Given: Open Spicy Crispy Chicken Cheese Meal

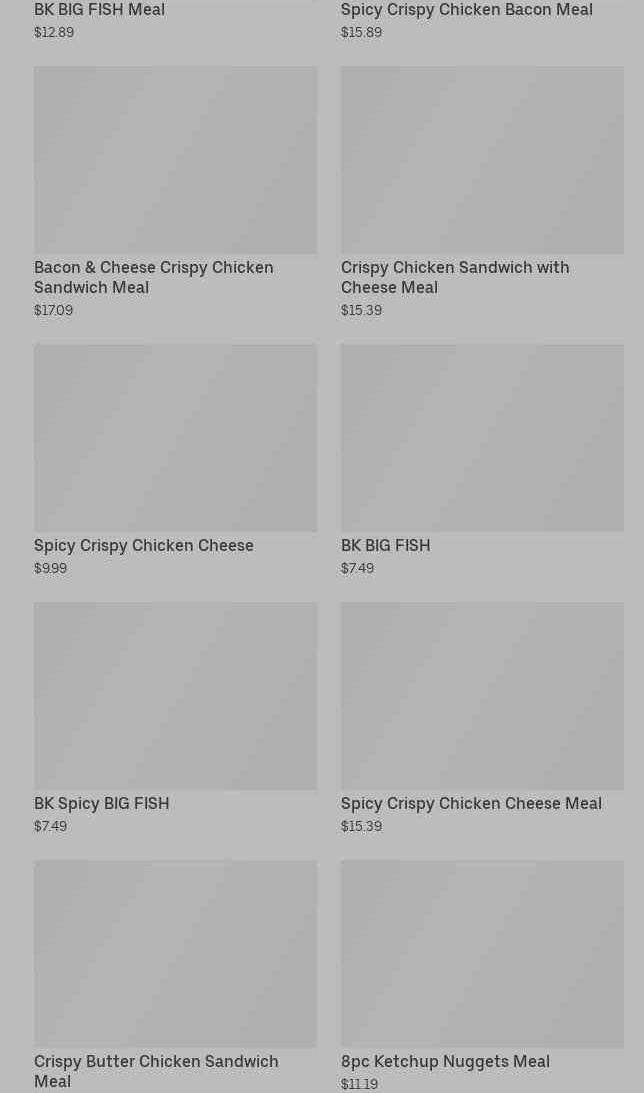Looking at the screenshot, I should click(x=482, y=696).
